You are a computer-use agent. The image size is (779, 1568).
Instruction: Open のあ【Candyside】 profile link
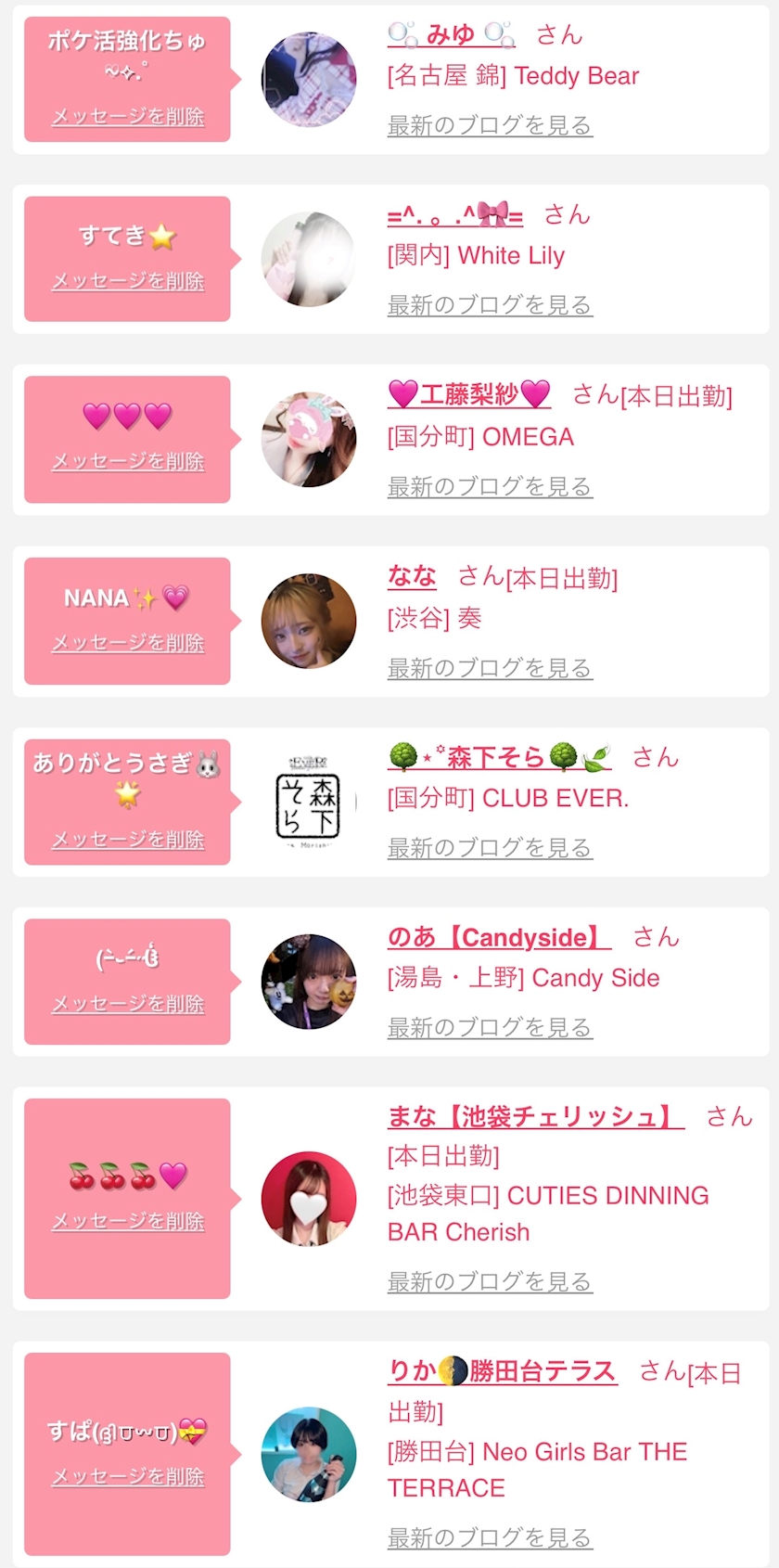[x=499, y=937]
